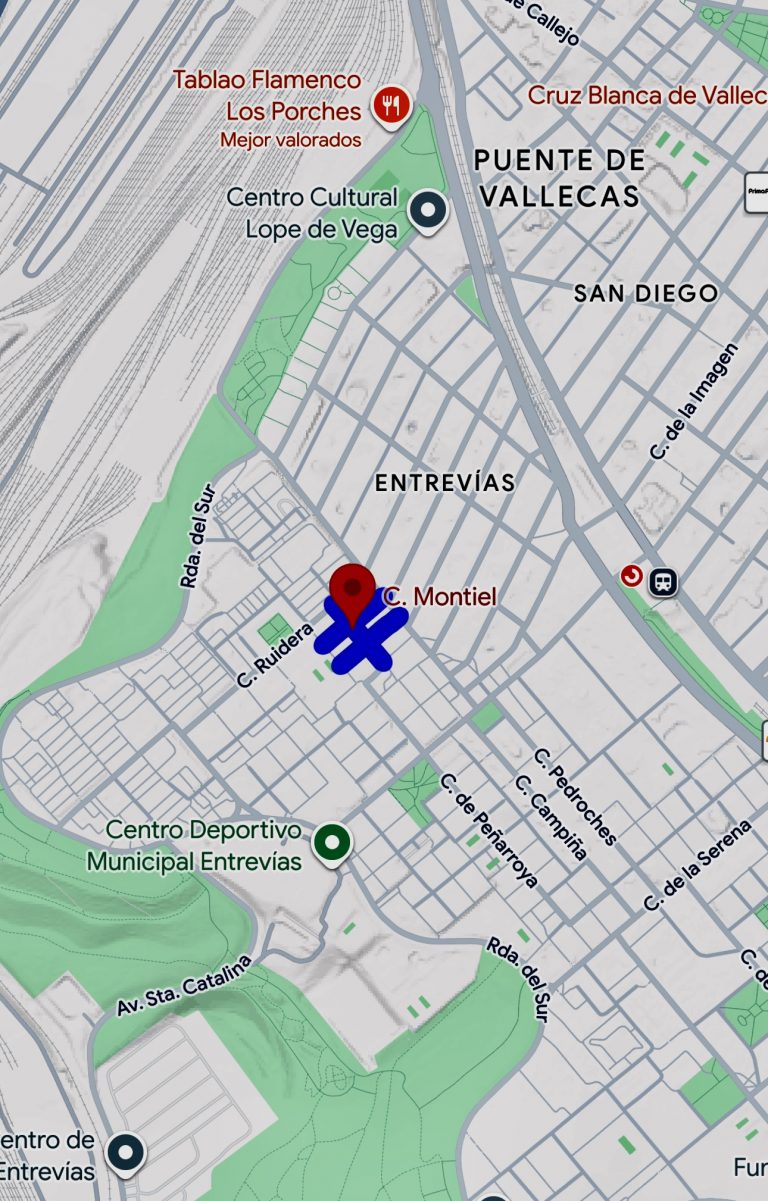Select the train station icon
This screenshot has width=768, height=1201.
point(663,581)
